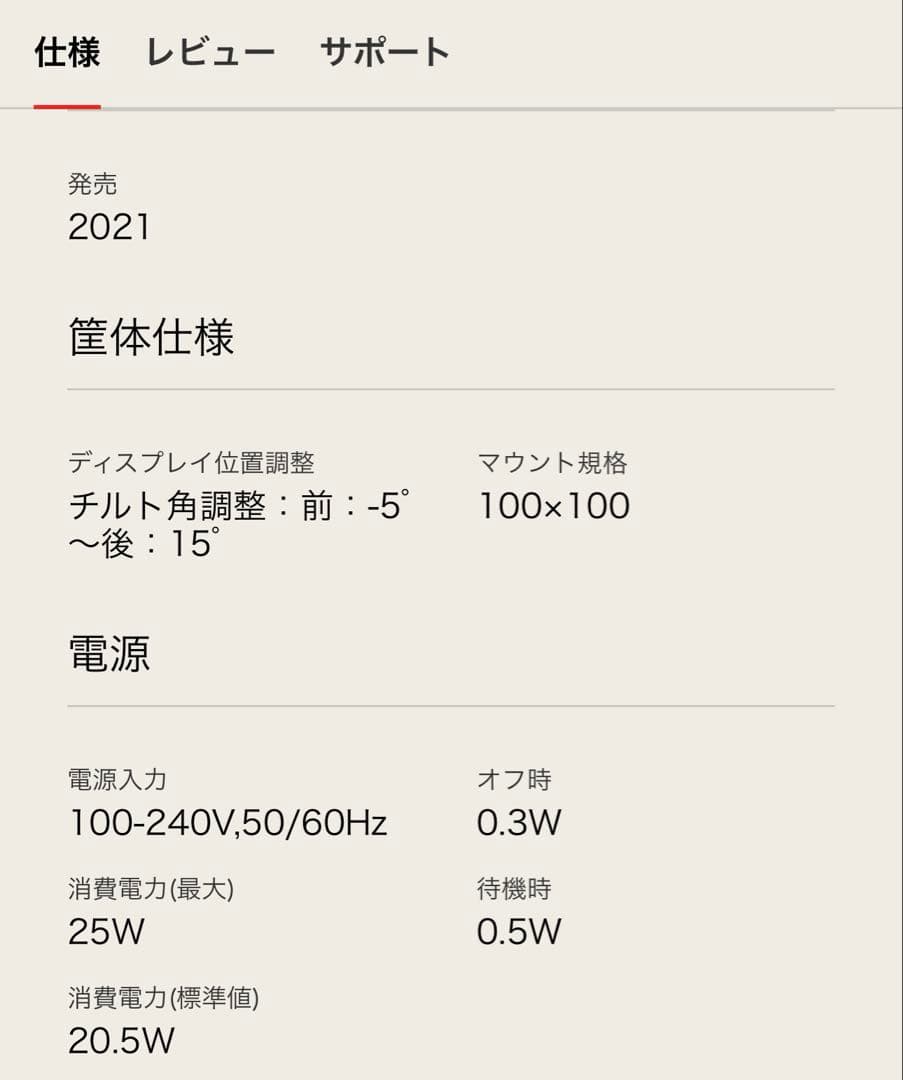Select the 100-240V,50/60Hz value
This screenshot has height=1080, width=903.
tap(228, 822)
